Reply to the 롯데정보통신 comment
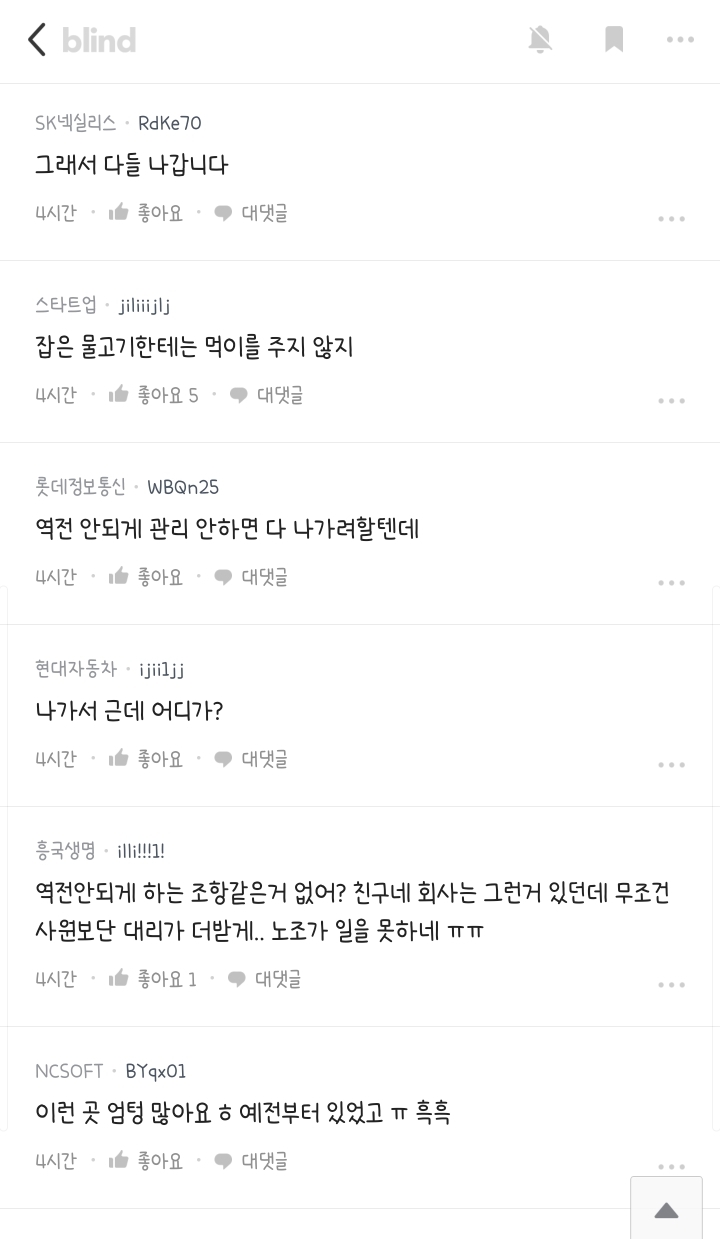 click(251, 577)
